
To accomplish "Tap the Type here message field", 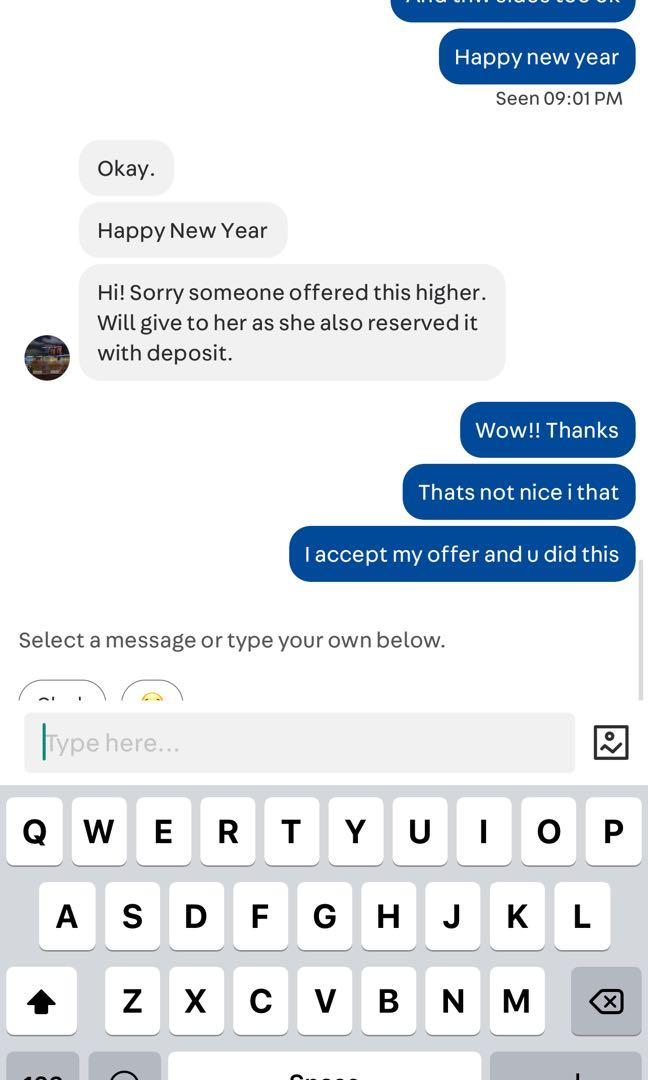I will pyautogui.click(x=300, y=743).
